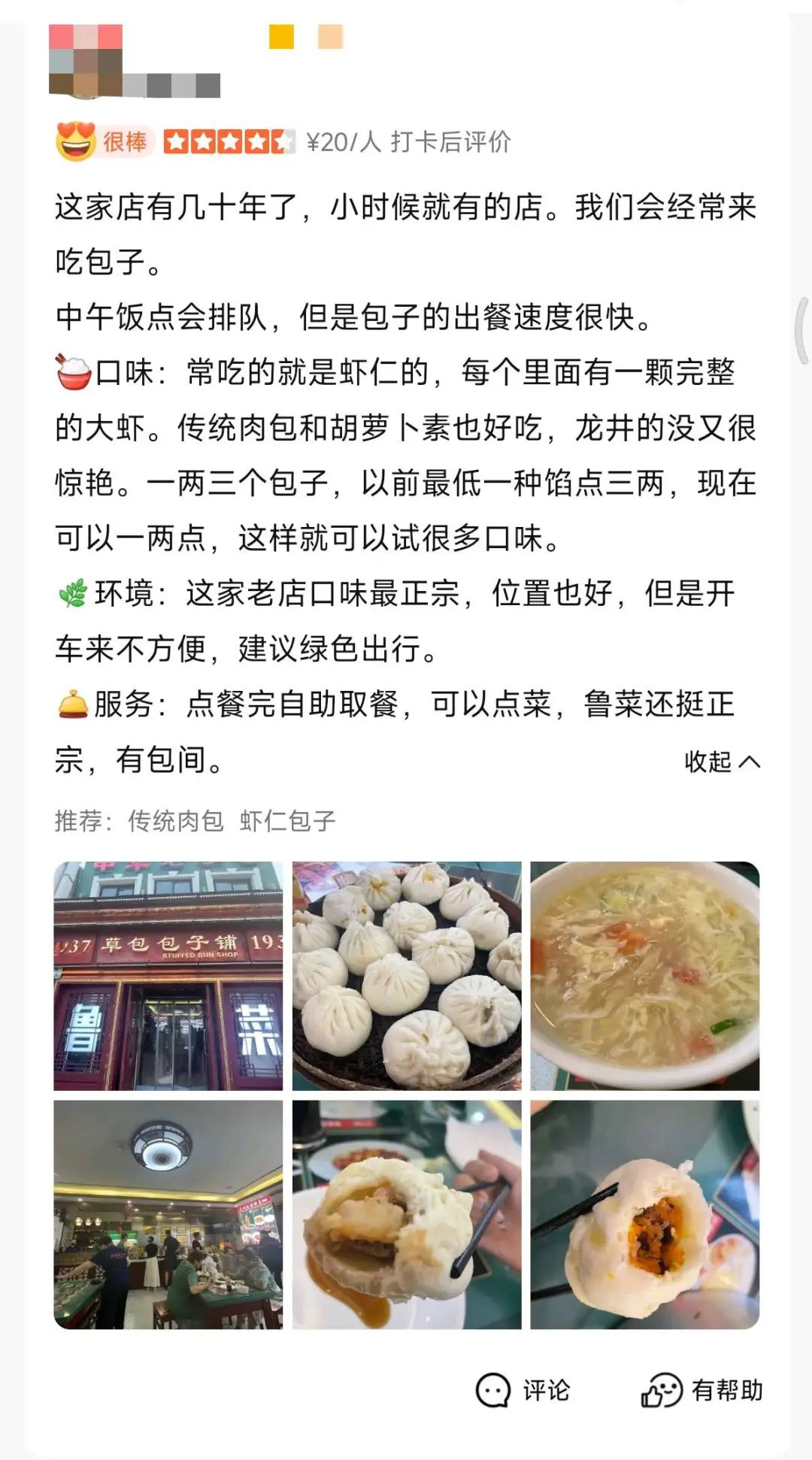
Task: View the steamed buns basket photo
Action: pyautogui.click(x=407, y=976)
